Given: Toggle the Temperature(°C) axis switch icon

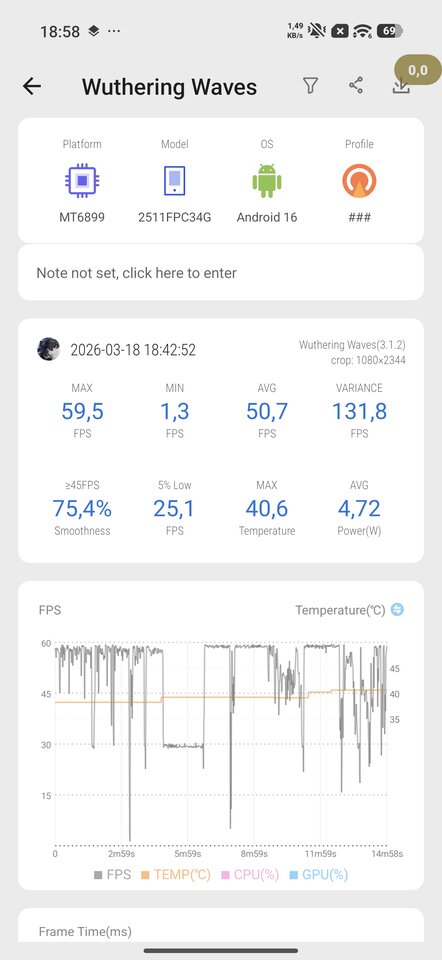Looking at the screenshot, I should [x=397, y=610].
